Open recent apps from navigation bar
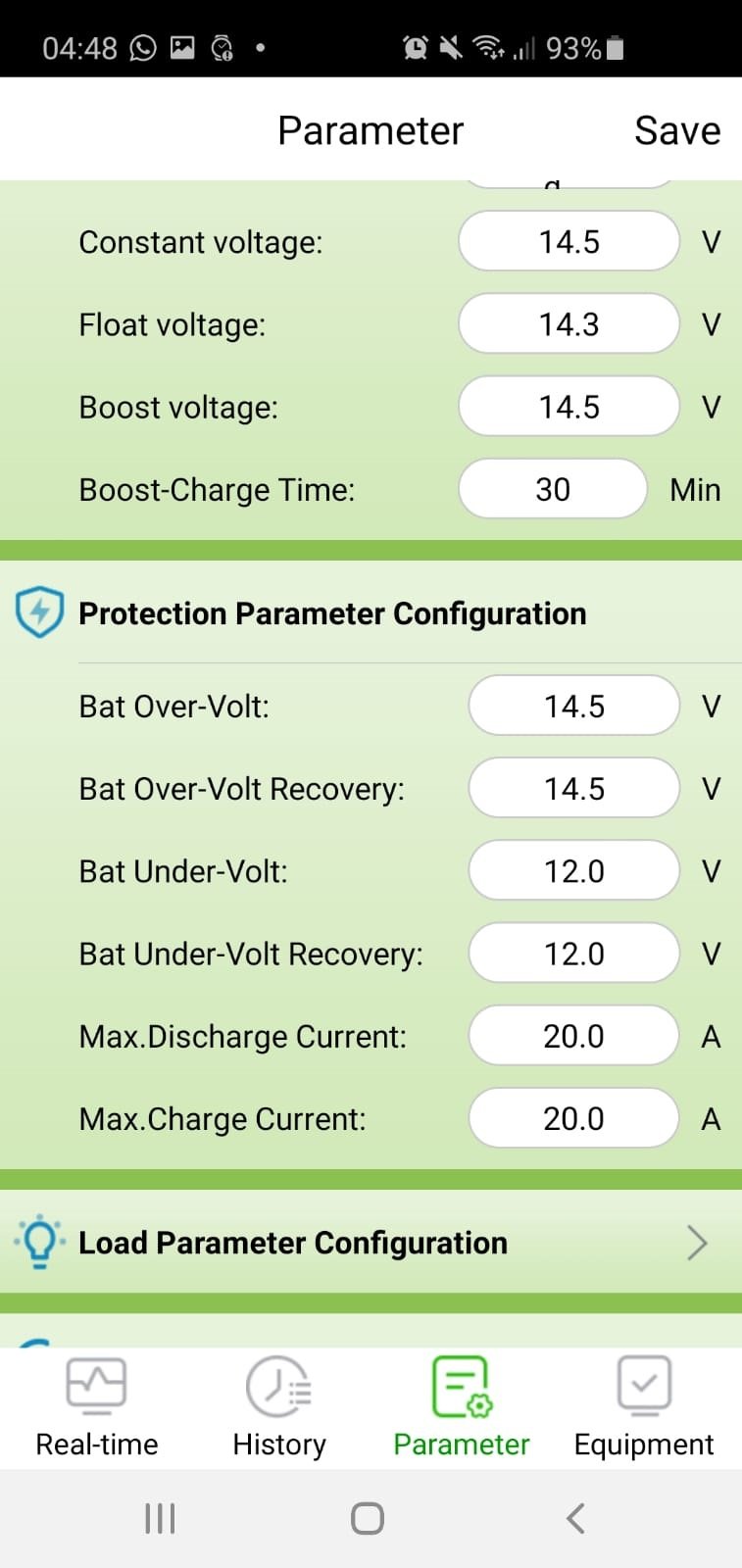Screen dimensions: 742x1568 pyautogui.click(x=160, y=1518)
